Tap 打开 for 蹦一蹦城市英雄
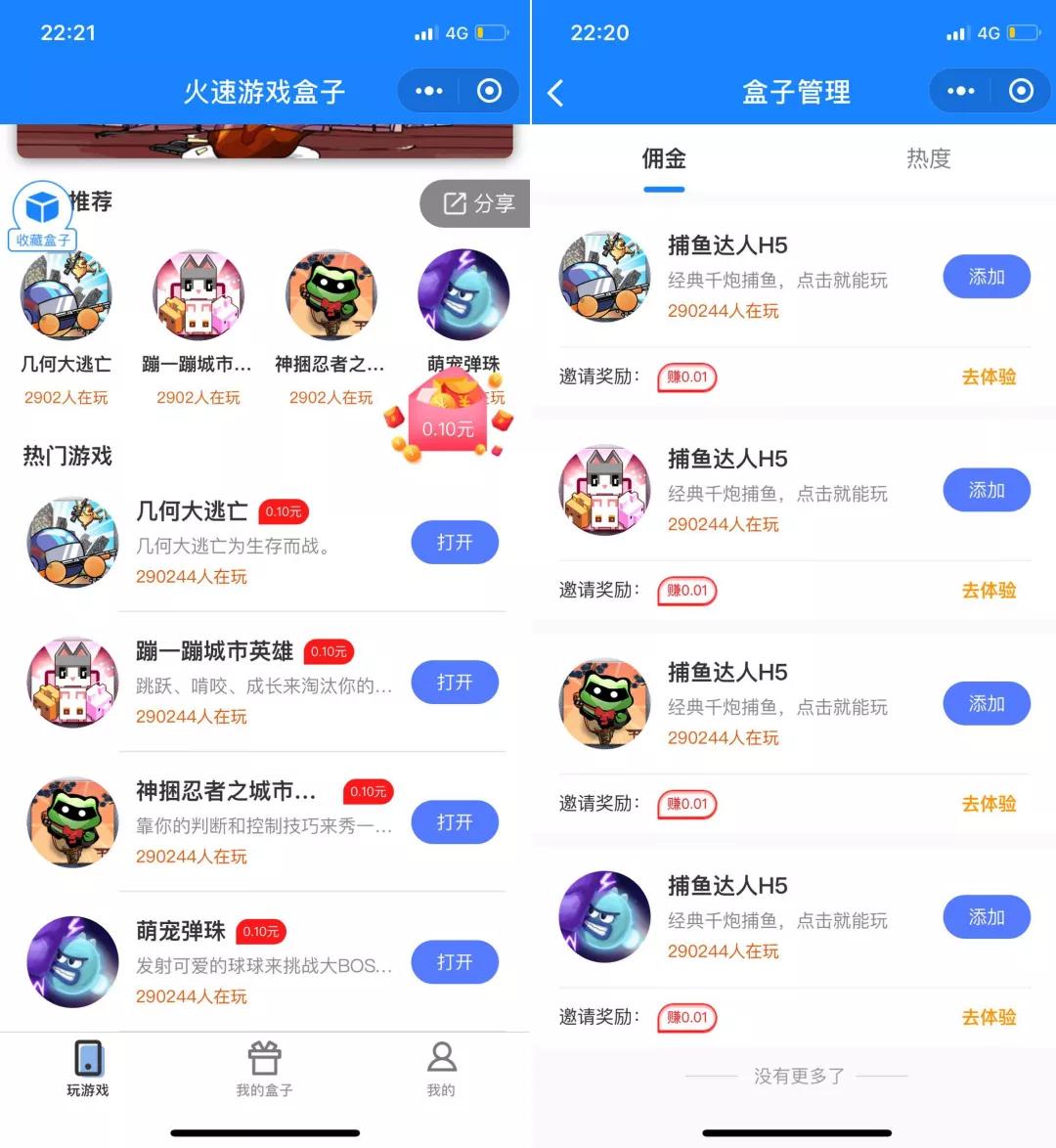Viewport: 1056px width, 1148px height. [x=455, y=683]
